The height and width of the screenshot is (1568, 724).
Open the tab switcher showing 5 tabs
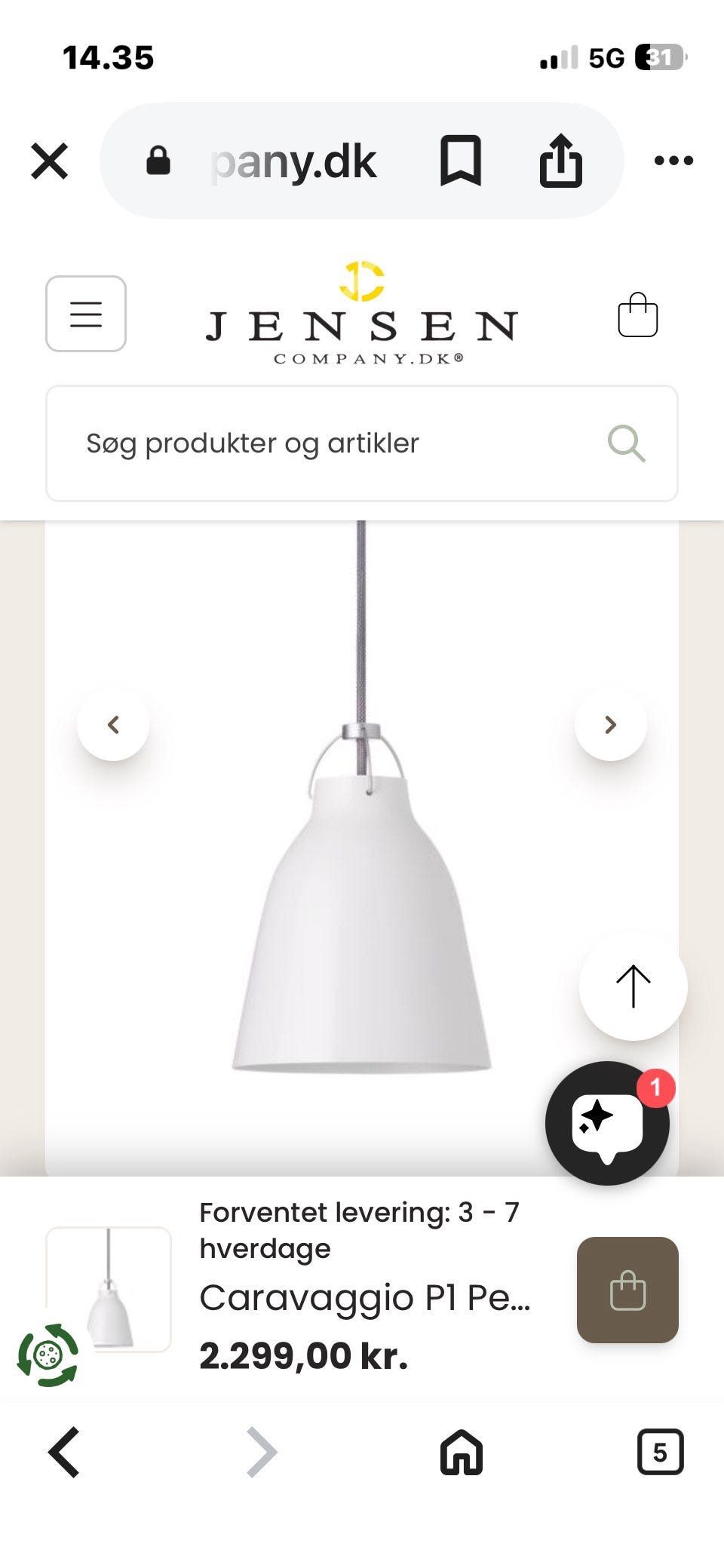point(662,1454)
